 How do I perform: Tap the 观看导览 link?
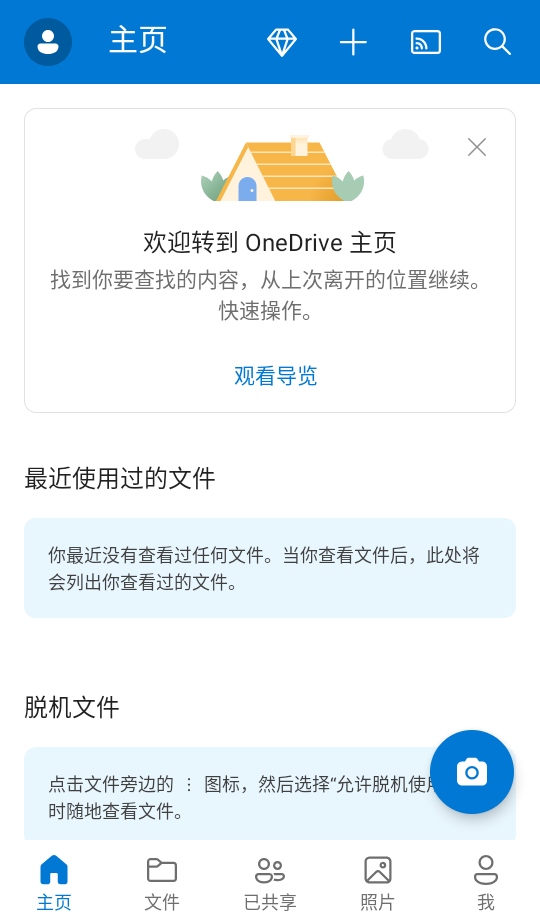pos(275,375)
